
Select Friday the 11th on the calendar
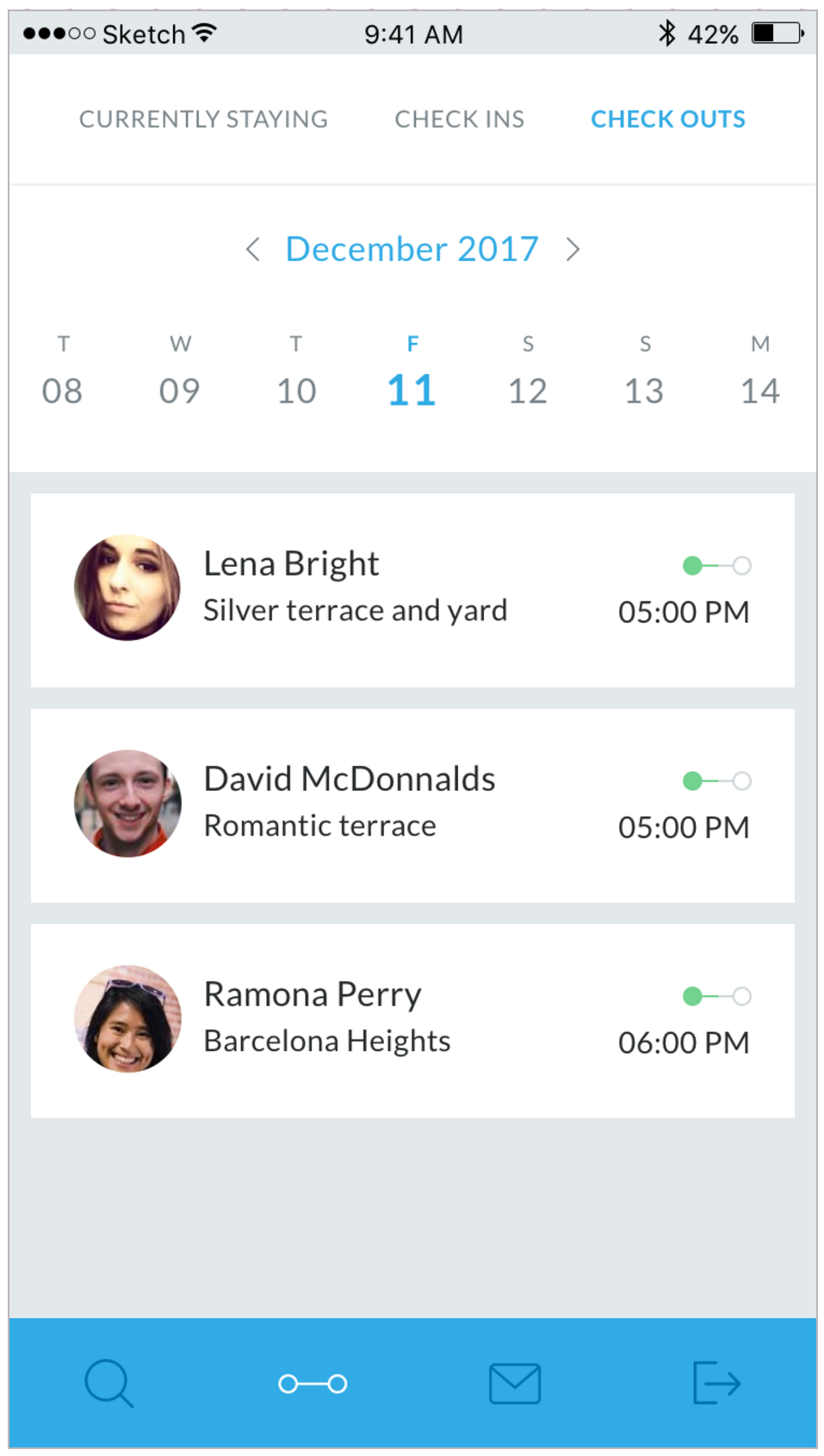click(412, 389)
